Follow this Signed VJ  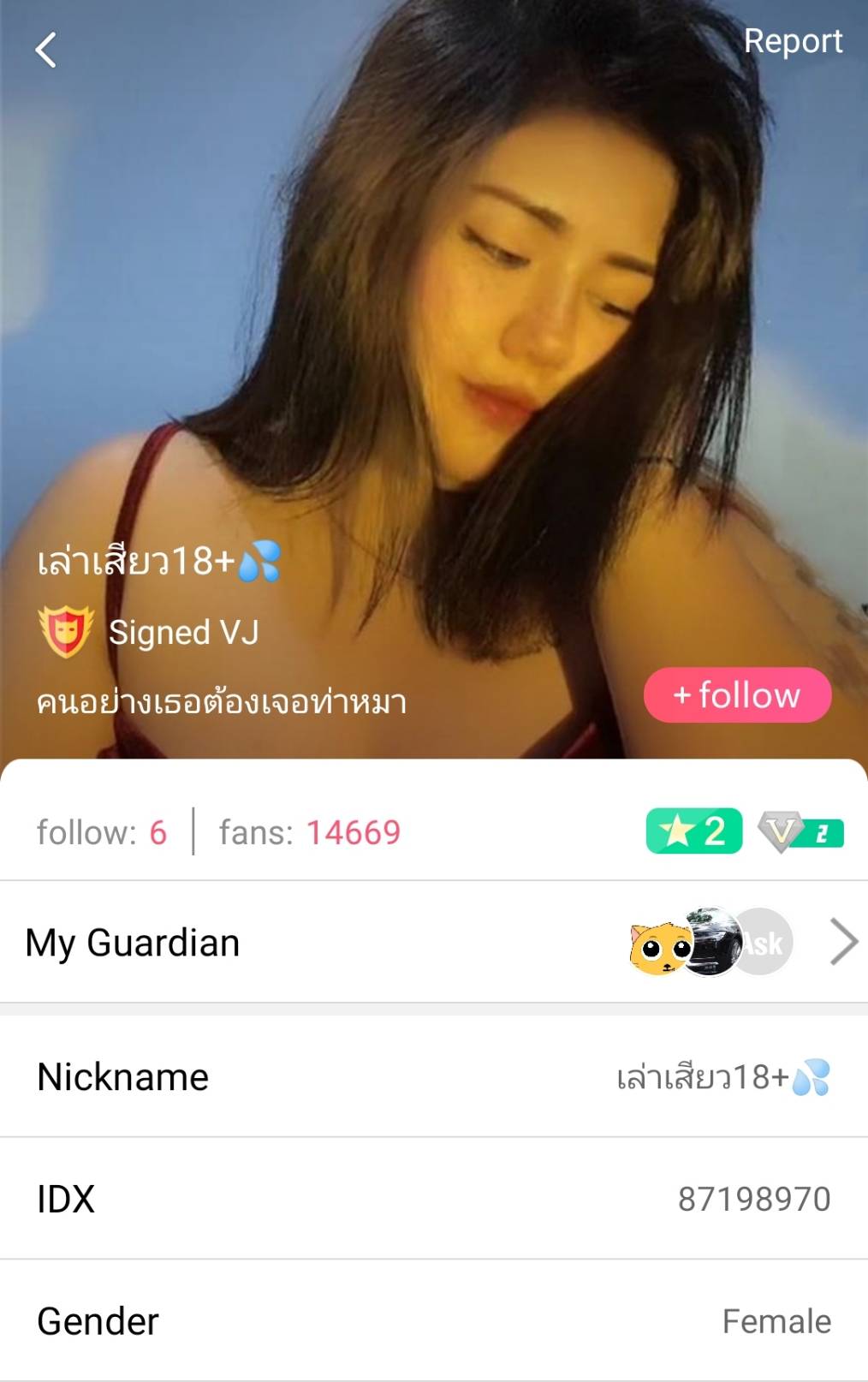[x=737, y=694]
